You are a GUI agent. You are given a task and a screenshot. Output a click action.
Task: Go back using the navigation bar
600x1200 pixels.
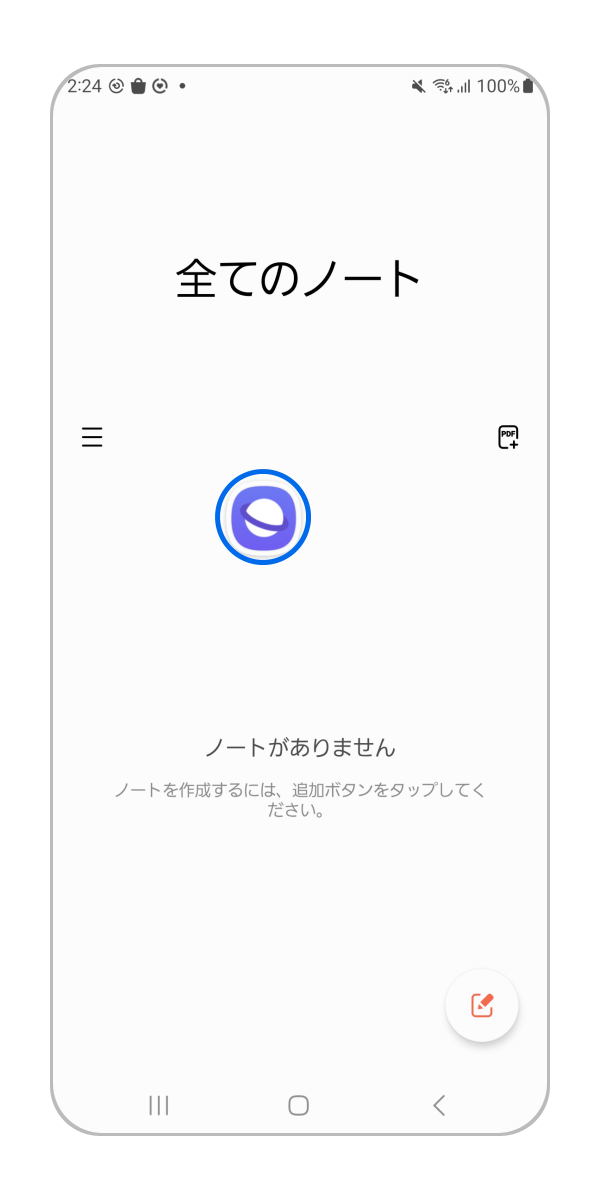[x=438, y=1105]
